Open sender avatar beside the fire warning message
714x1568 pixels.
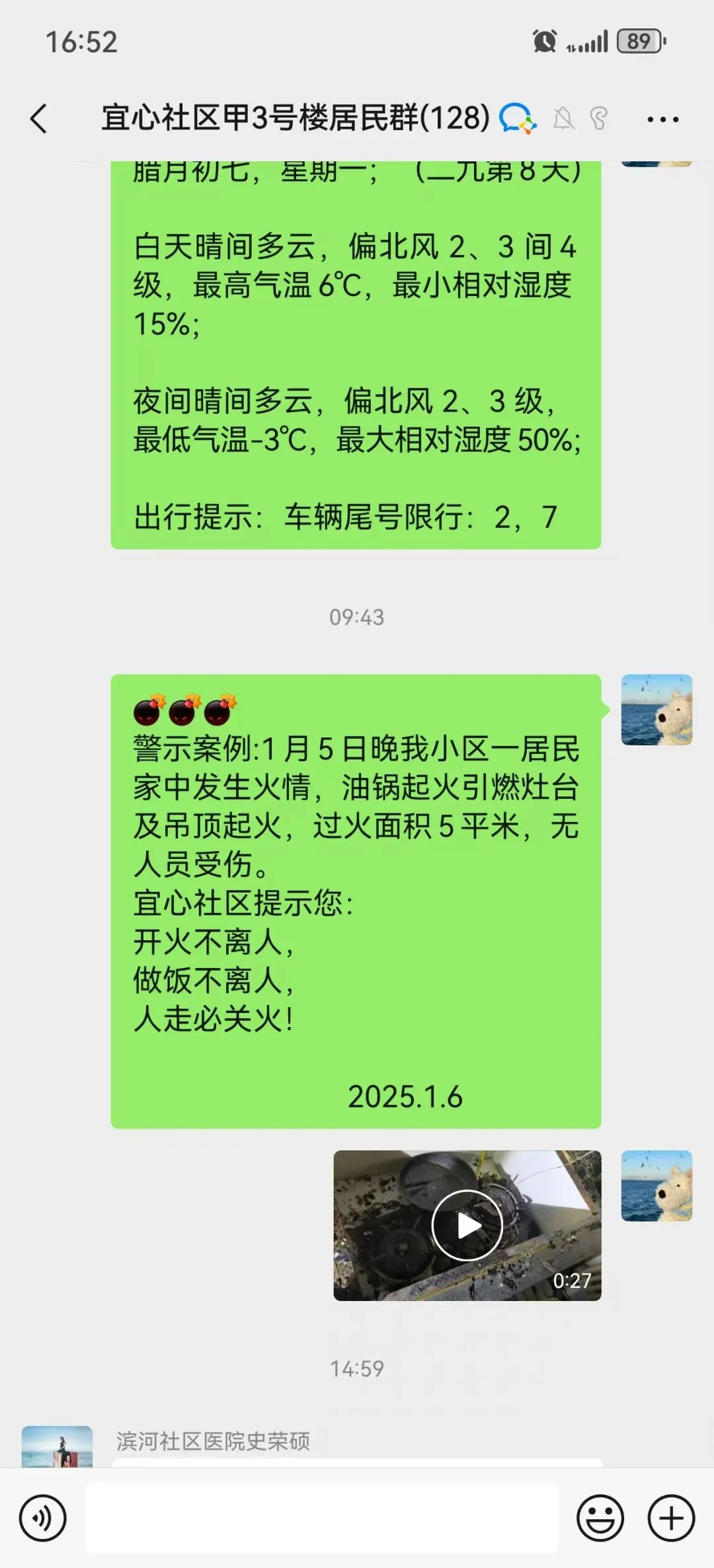[x=656, y=710]
